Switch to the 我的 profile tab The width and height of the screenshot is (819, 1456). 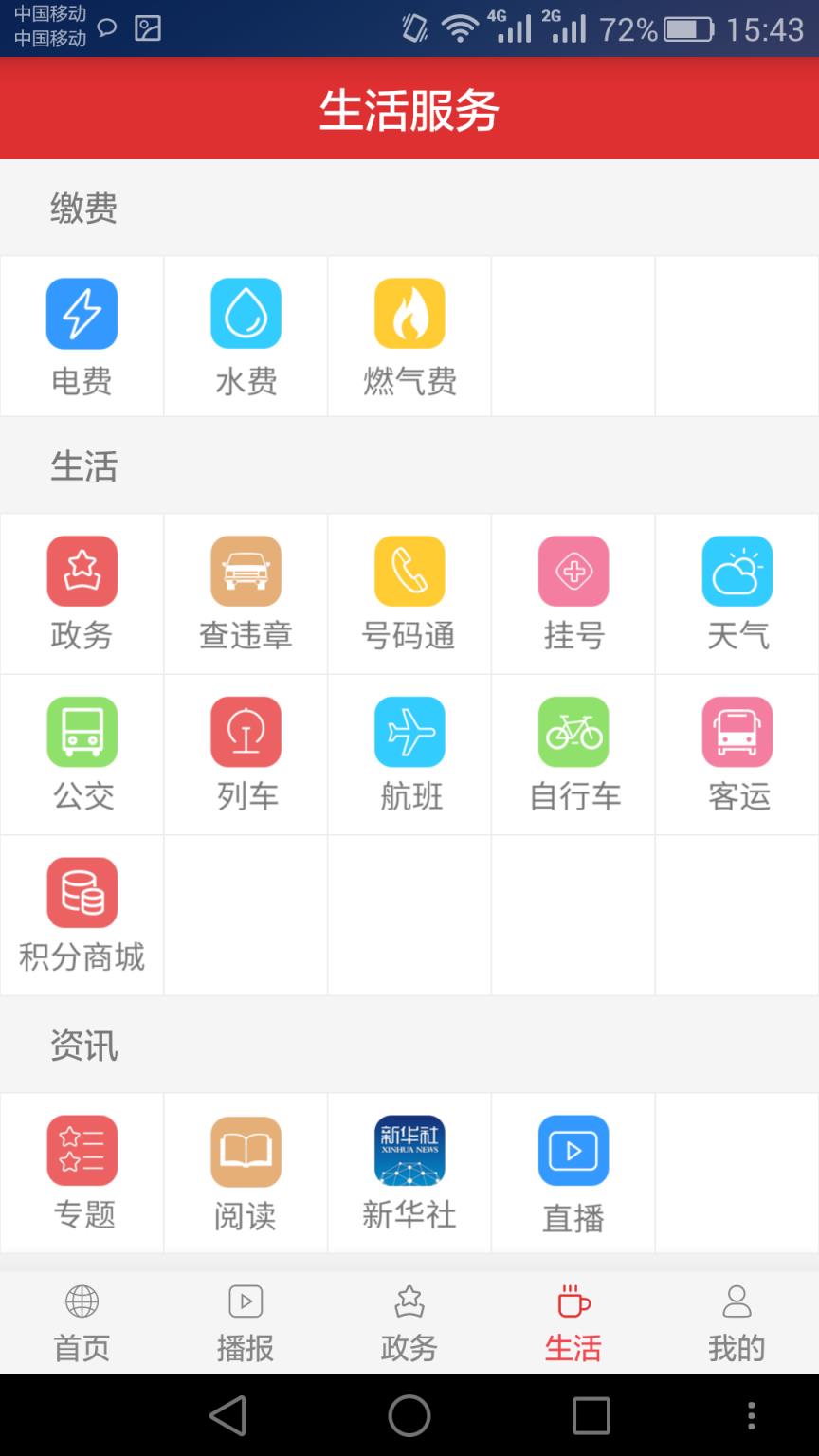737,1322
